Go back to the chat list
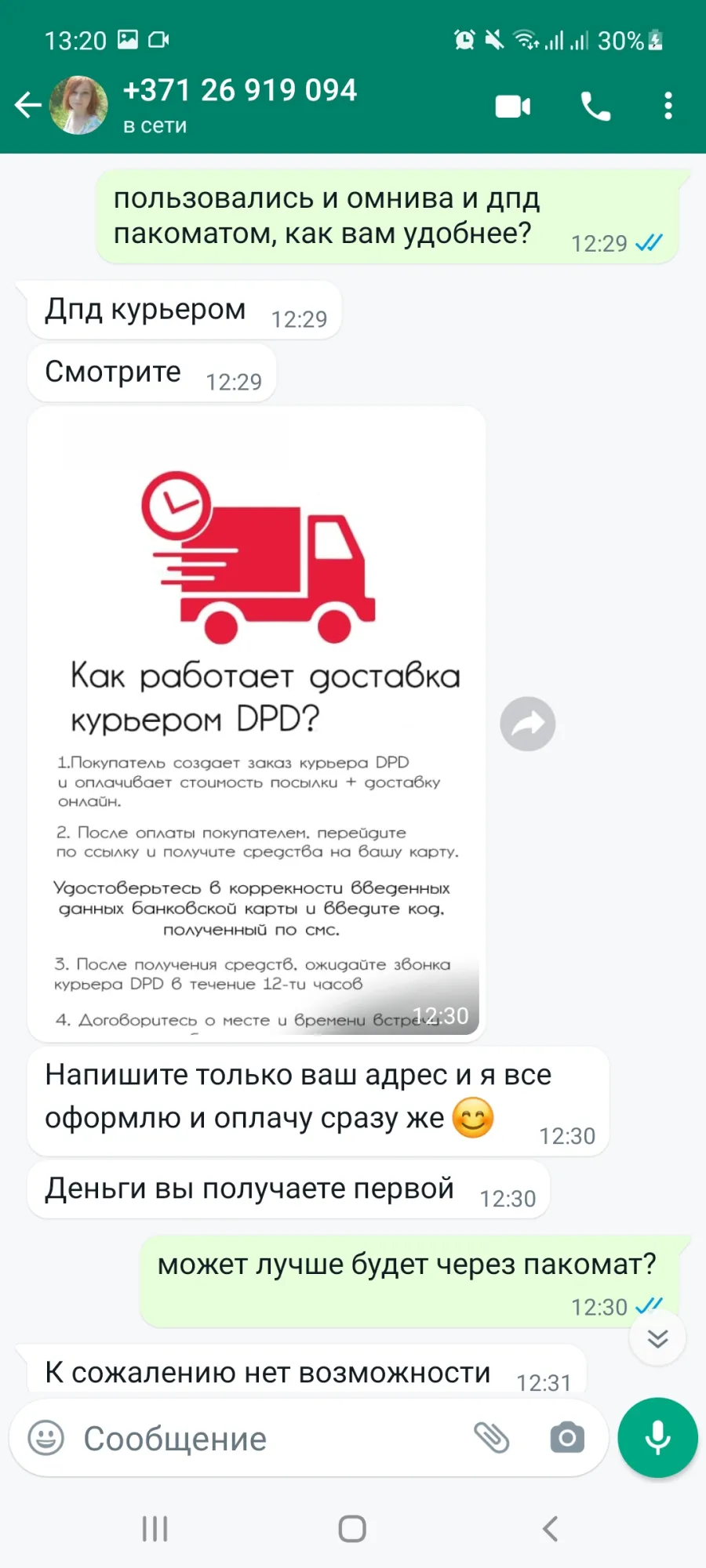The height and width of the screenshot is (1568, 706). [28, 105]
